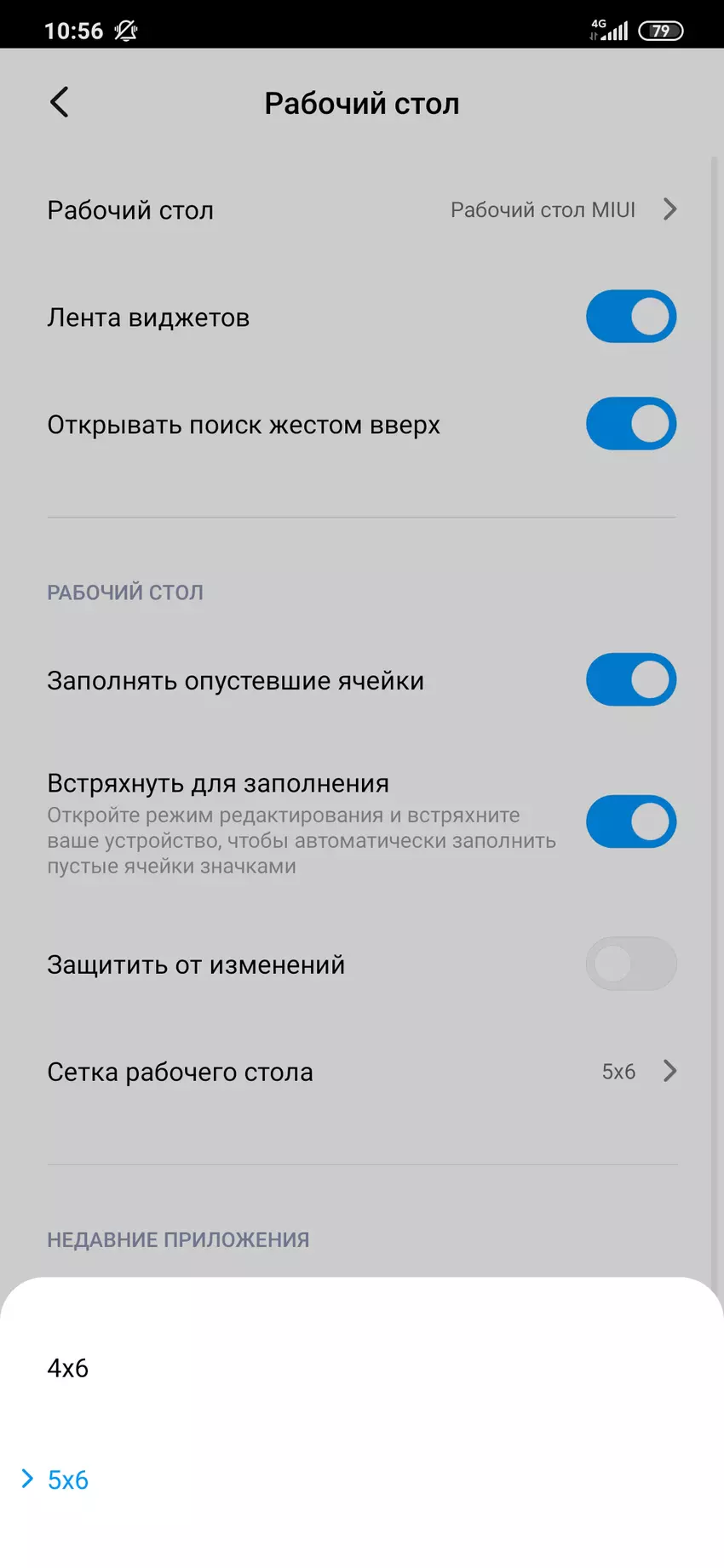Toggle Встряхнуть для заполнения switch

click(630, 821)
